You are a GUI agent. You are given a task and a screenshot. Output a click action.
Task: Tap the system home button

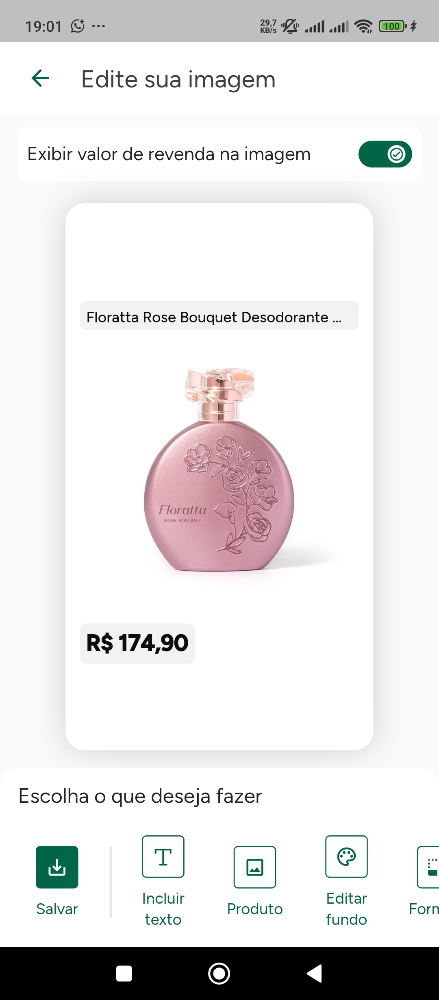click(x=219, y=973)
